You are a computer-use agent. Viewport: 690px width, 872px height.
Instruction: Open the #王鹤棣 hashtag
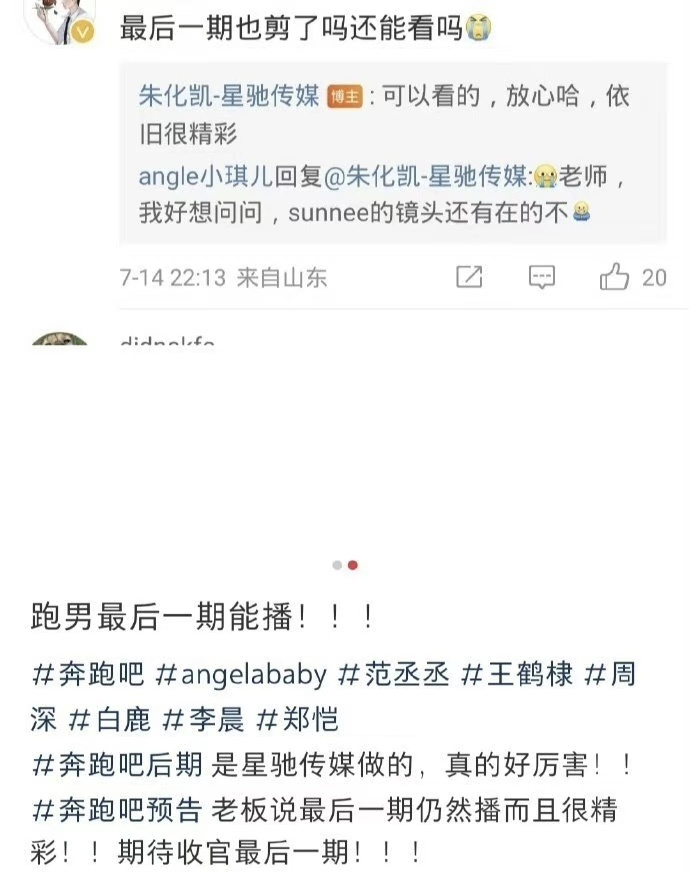[516, 675]
